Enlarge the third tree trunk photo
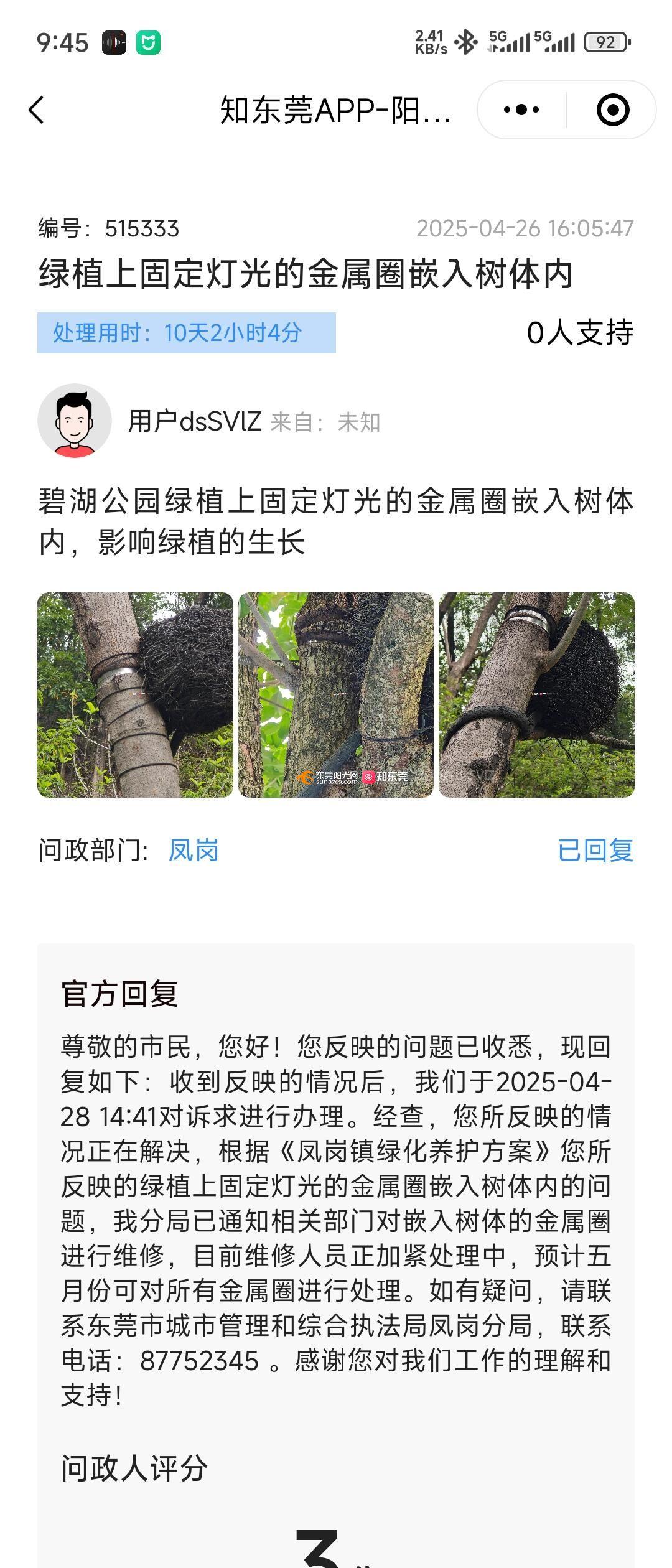 click(536, 694)
